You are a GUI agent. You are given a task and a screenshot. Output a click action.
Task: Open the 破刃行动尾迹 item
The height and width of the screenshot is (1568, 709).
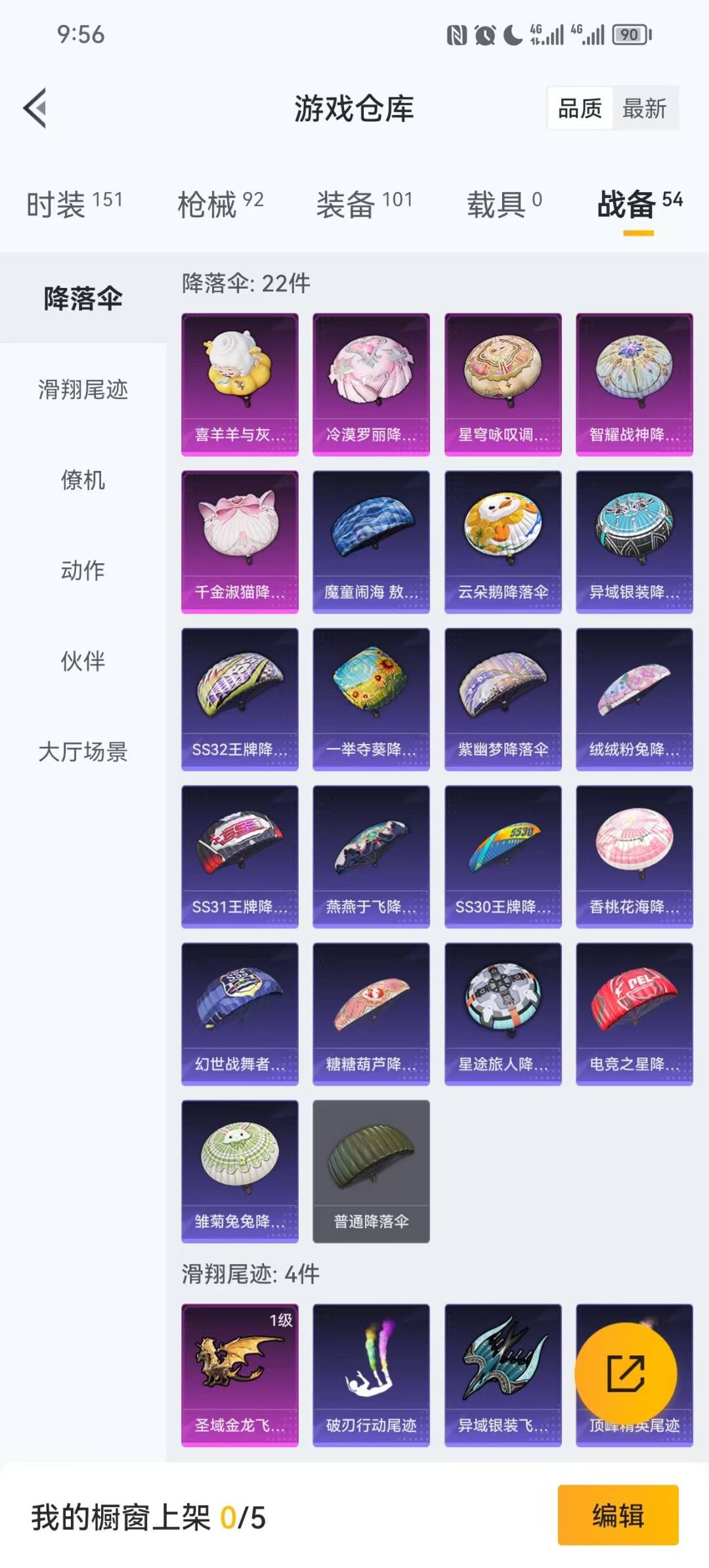[x=371, y=1375]
